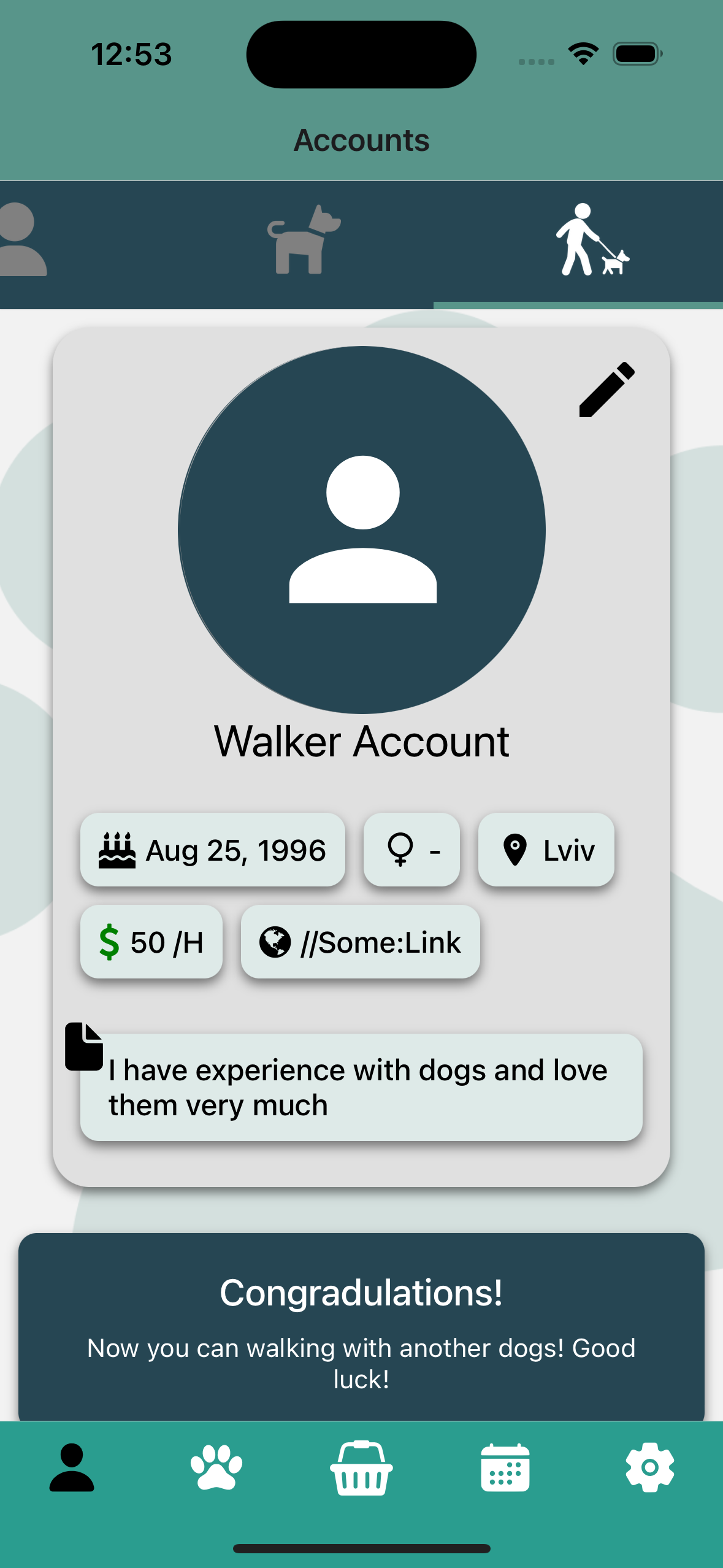Image resolution: width=723 pixels, height=1568 pixels.
Task: Open the profile tab in the bottom bar
Action: point(72,1467)
